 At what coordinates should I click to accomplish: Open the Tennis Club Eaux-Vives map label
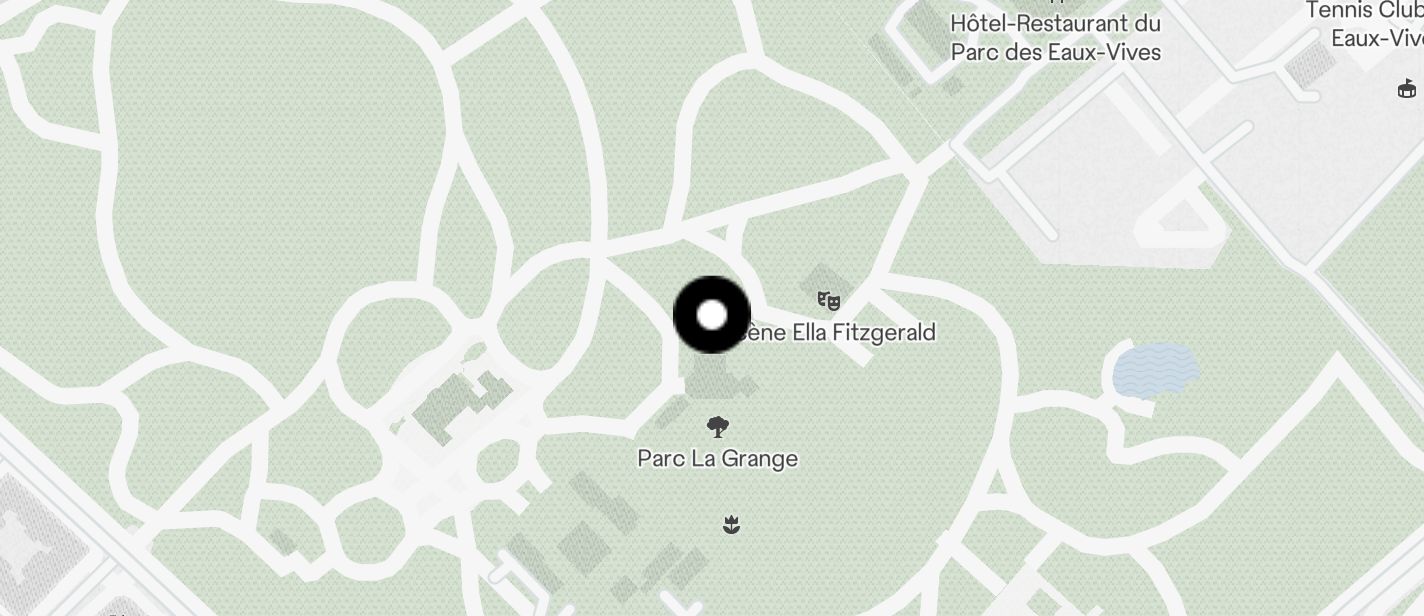pos(1368,24)
